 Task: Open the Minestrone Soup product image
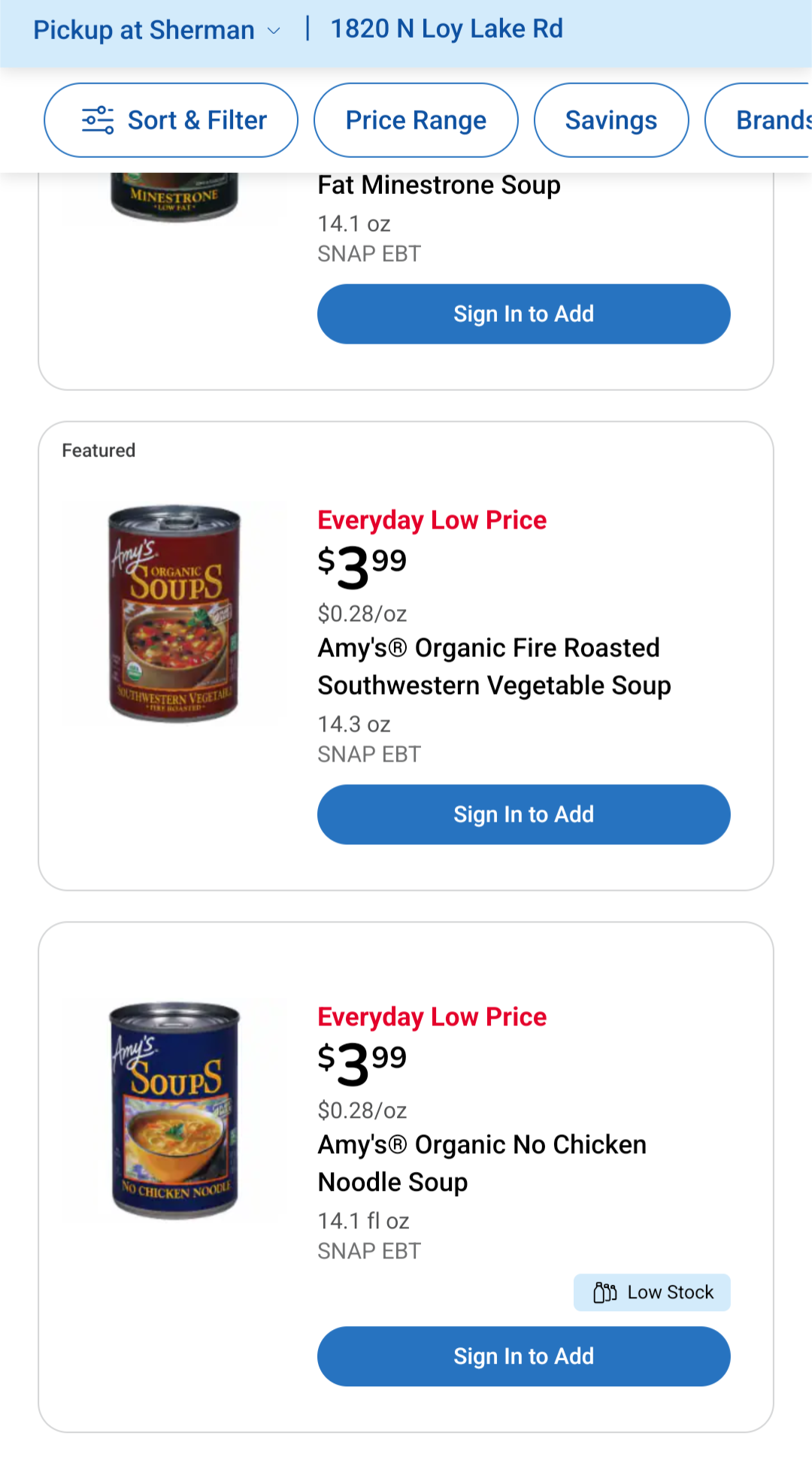[x=174, y=197]
